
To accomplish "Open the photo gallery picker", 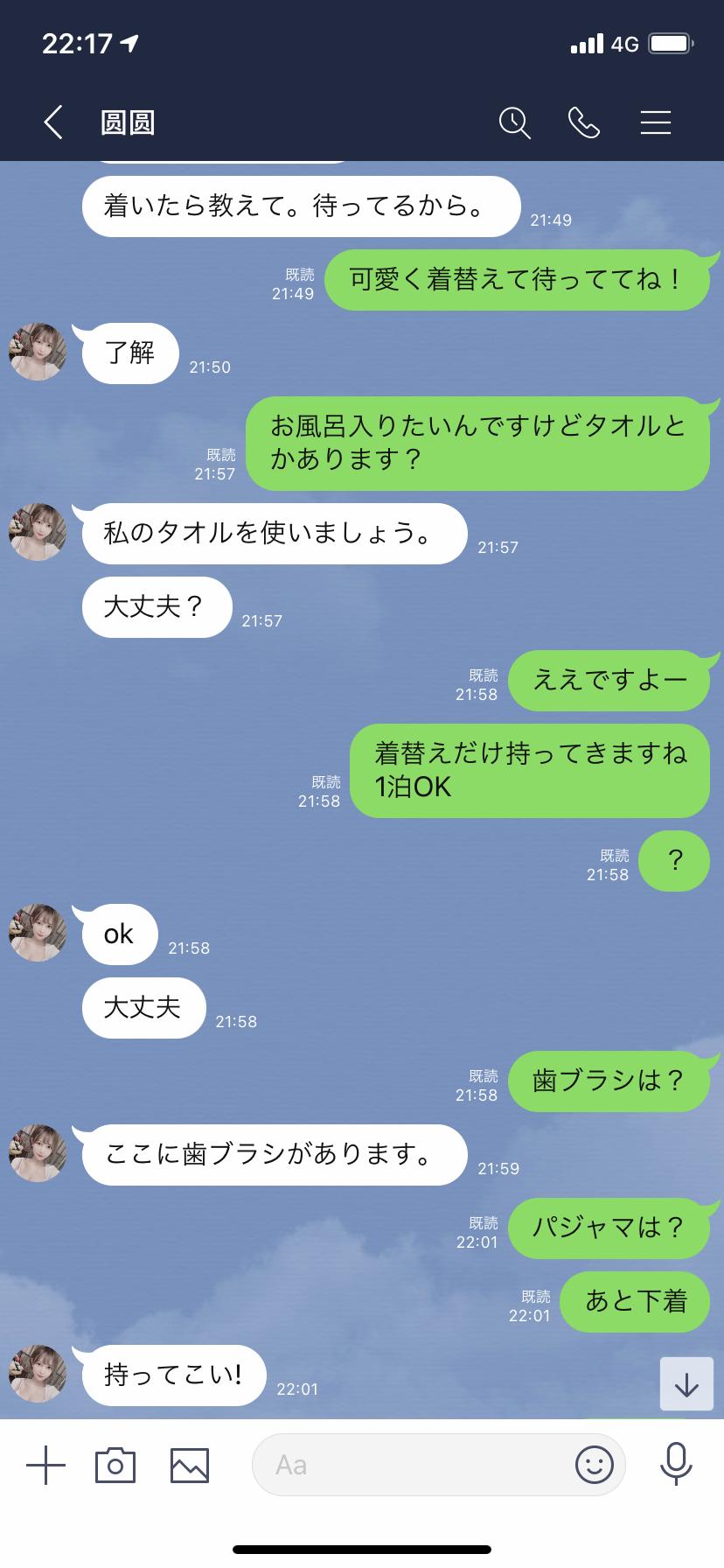I will 190,1465.
